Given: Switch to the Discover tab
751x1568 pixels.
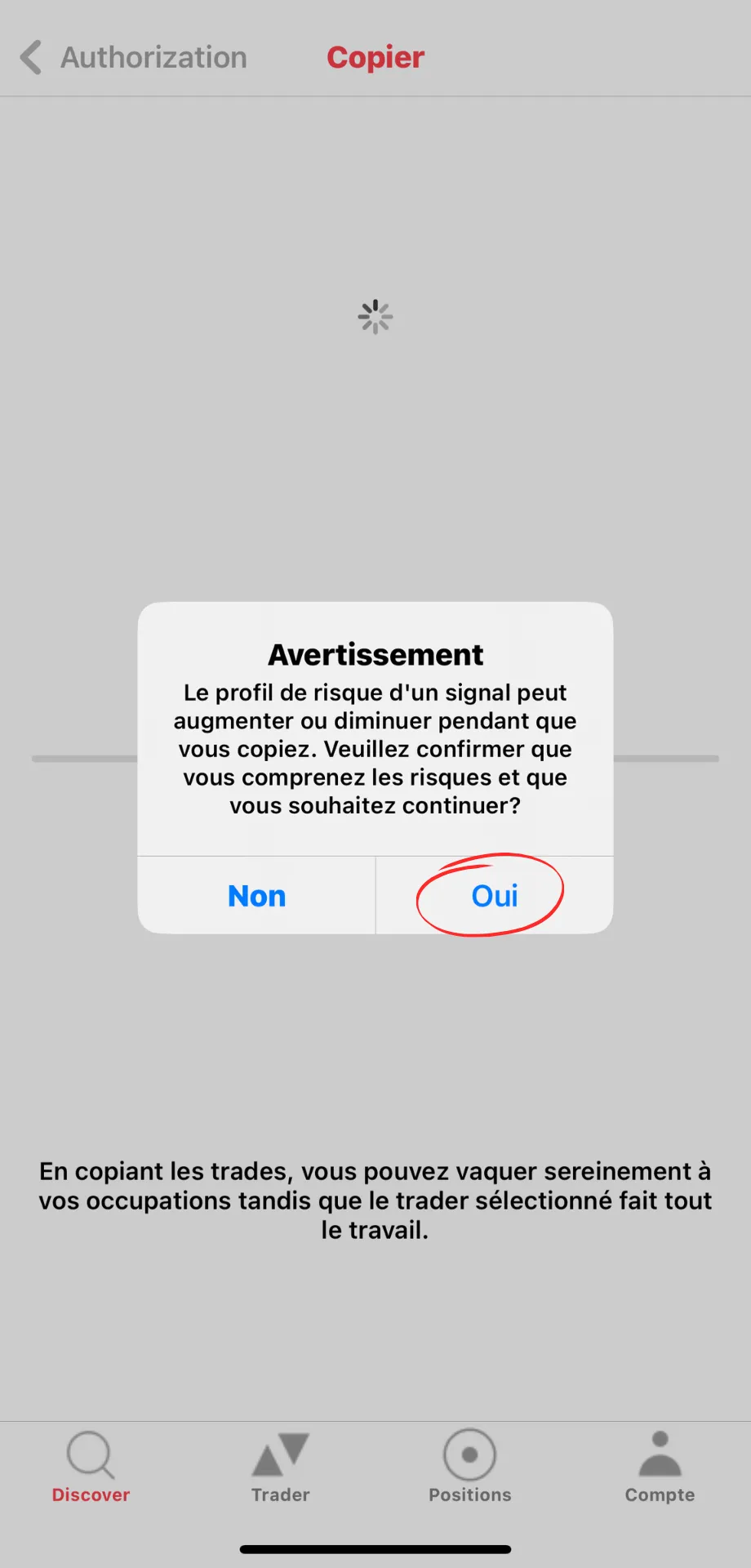Looking at the screenshot, I should (91, 1467).
